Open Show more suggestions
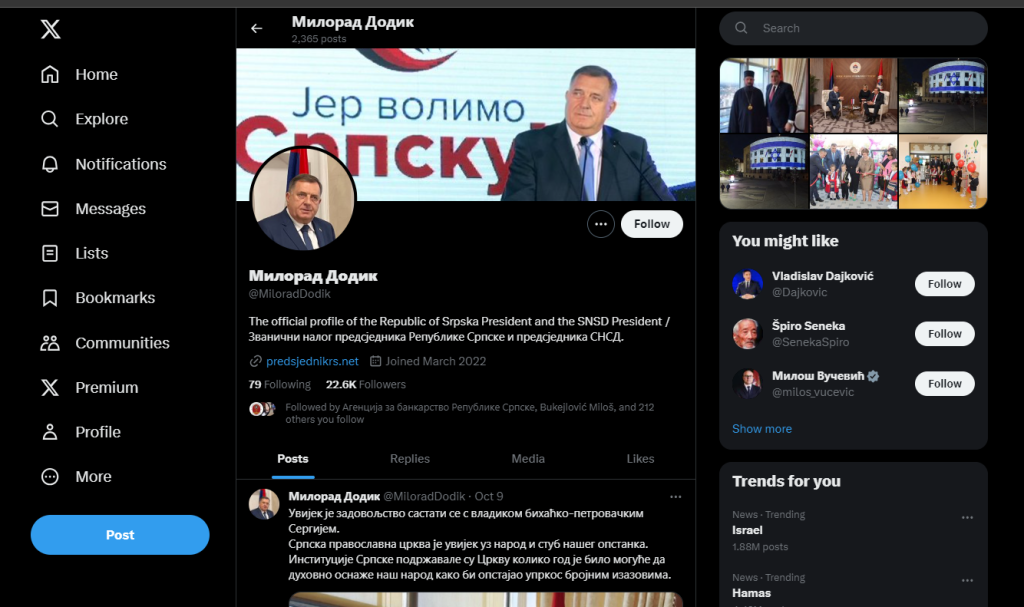 point(762,429)
